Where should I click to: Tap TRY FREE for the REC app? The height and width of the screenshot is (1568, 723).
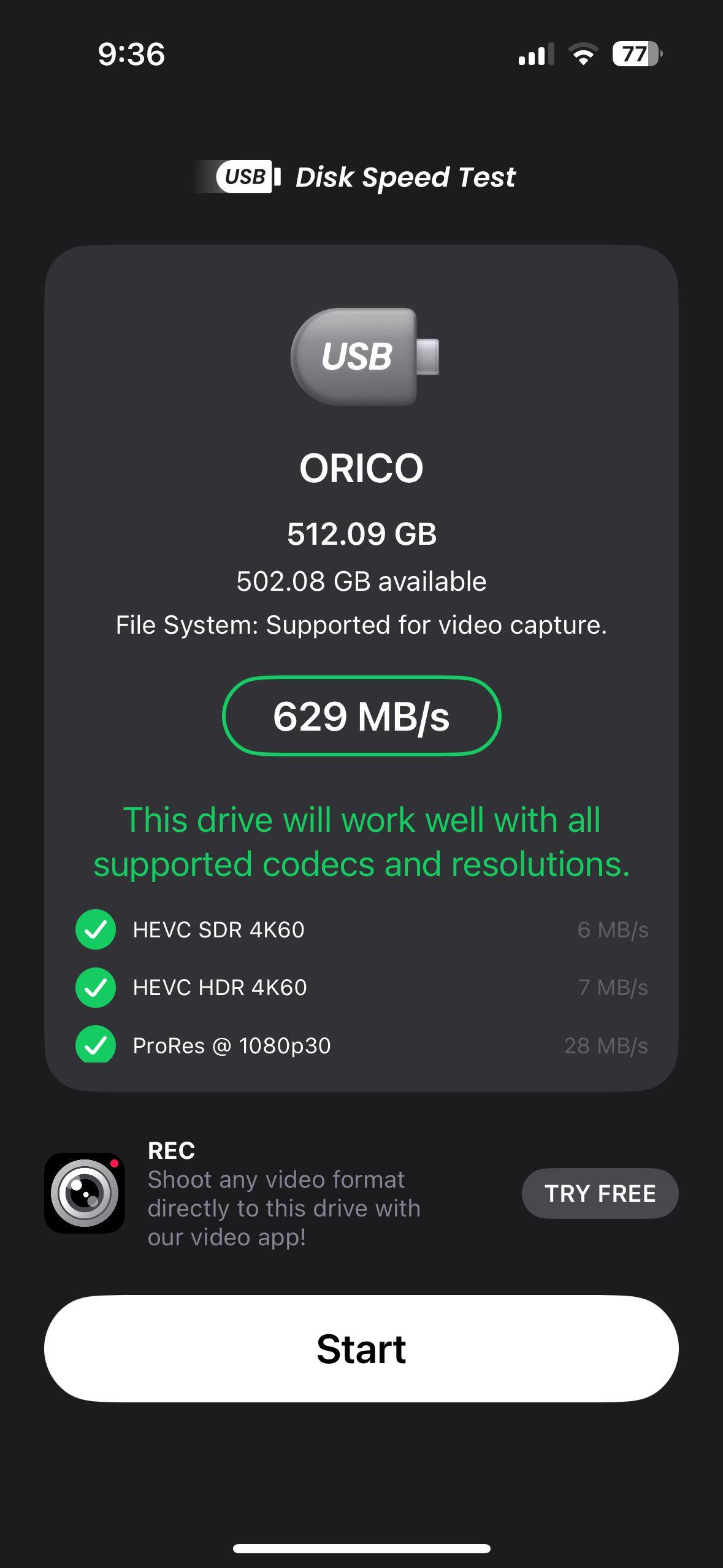600,1193
